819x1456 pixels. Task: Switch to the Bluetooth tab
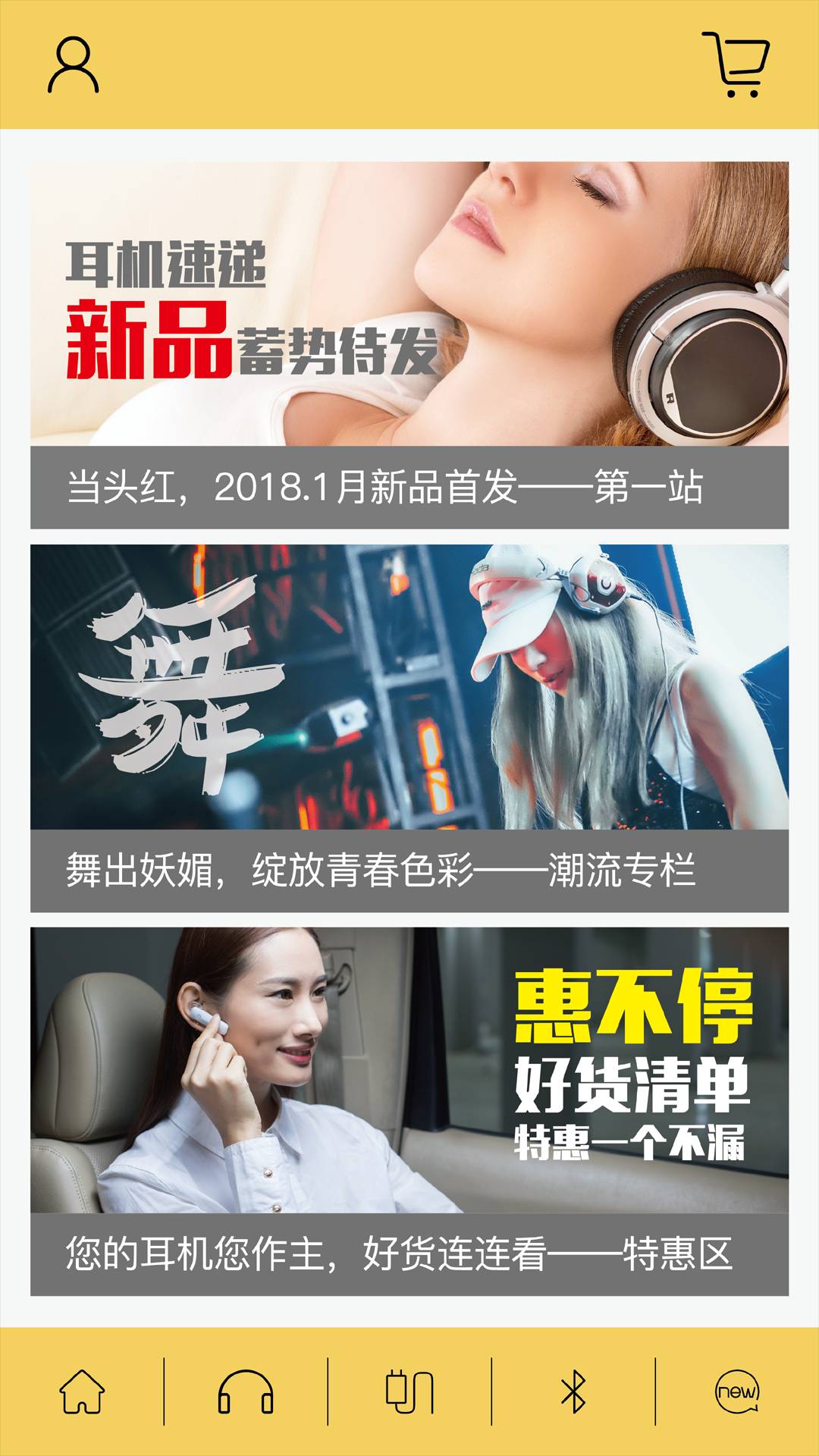click(573, 1392)
